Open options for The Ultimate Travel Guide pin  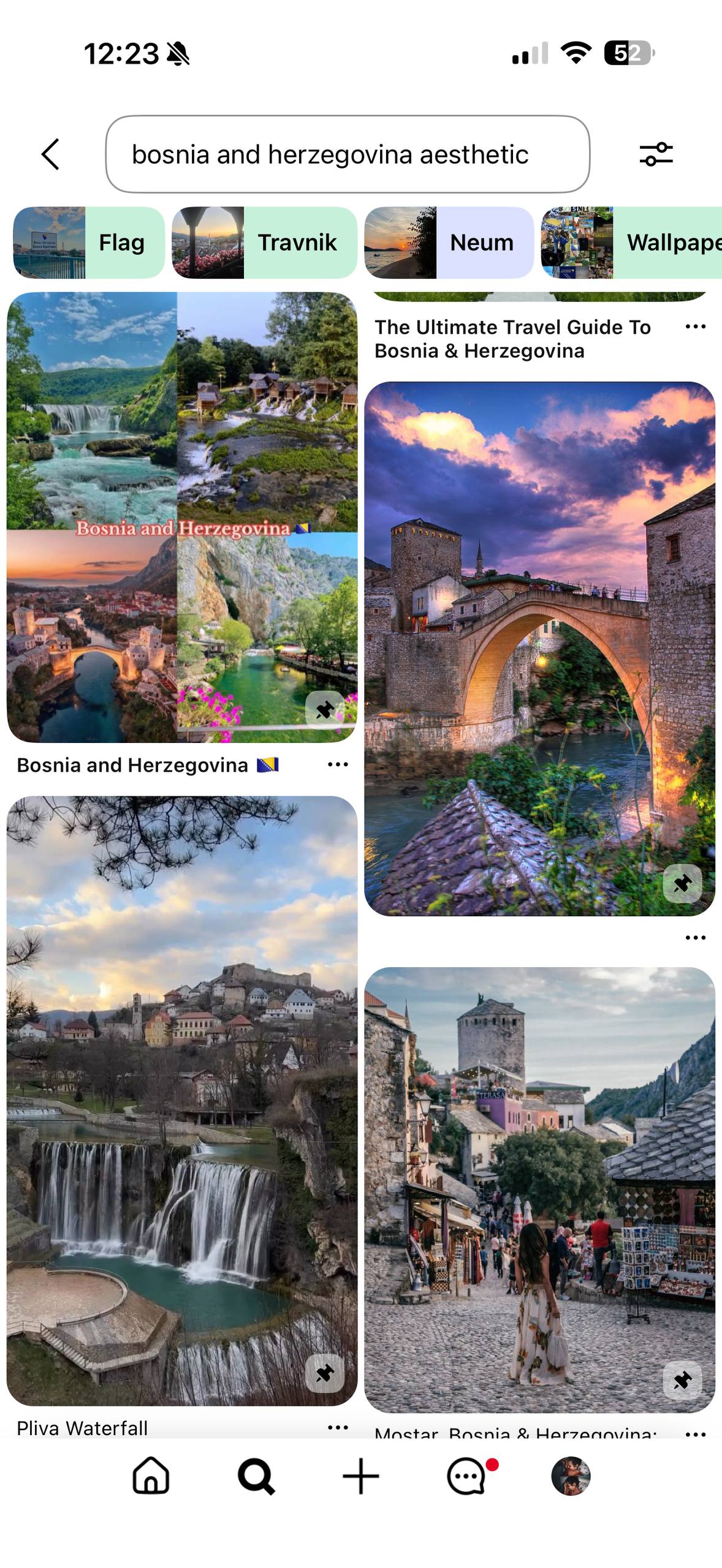pos(695,327)
